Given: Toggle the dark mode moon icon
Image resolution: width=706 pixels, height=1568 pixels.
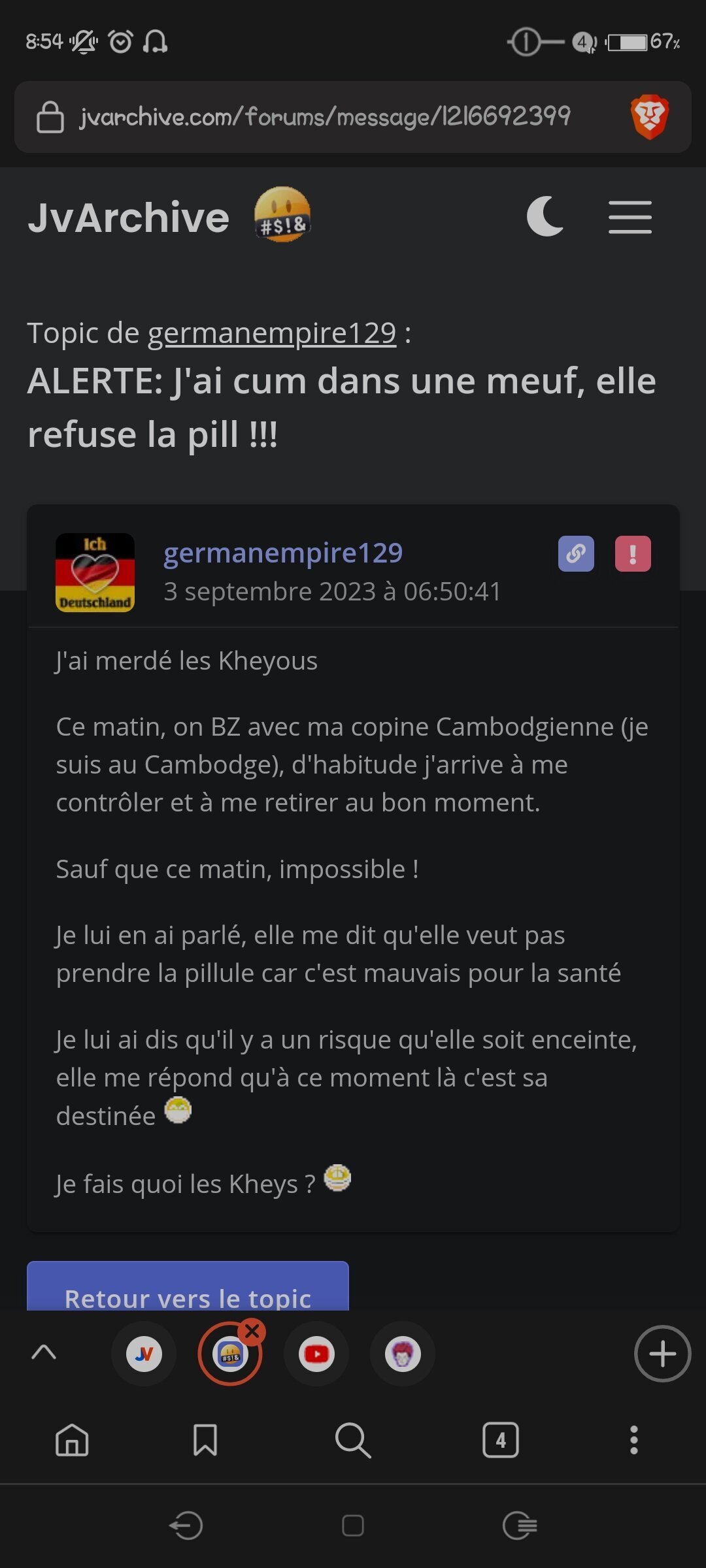Looking at the screenshot, I should (545, 216).
